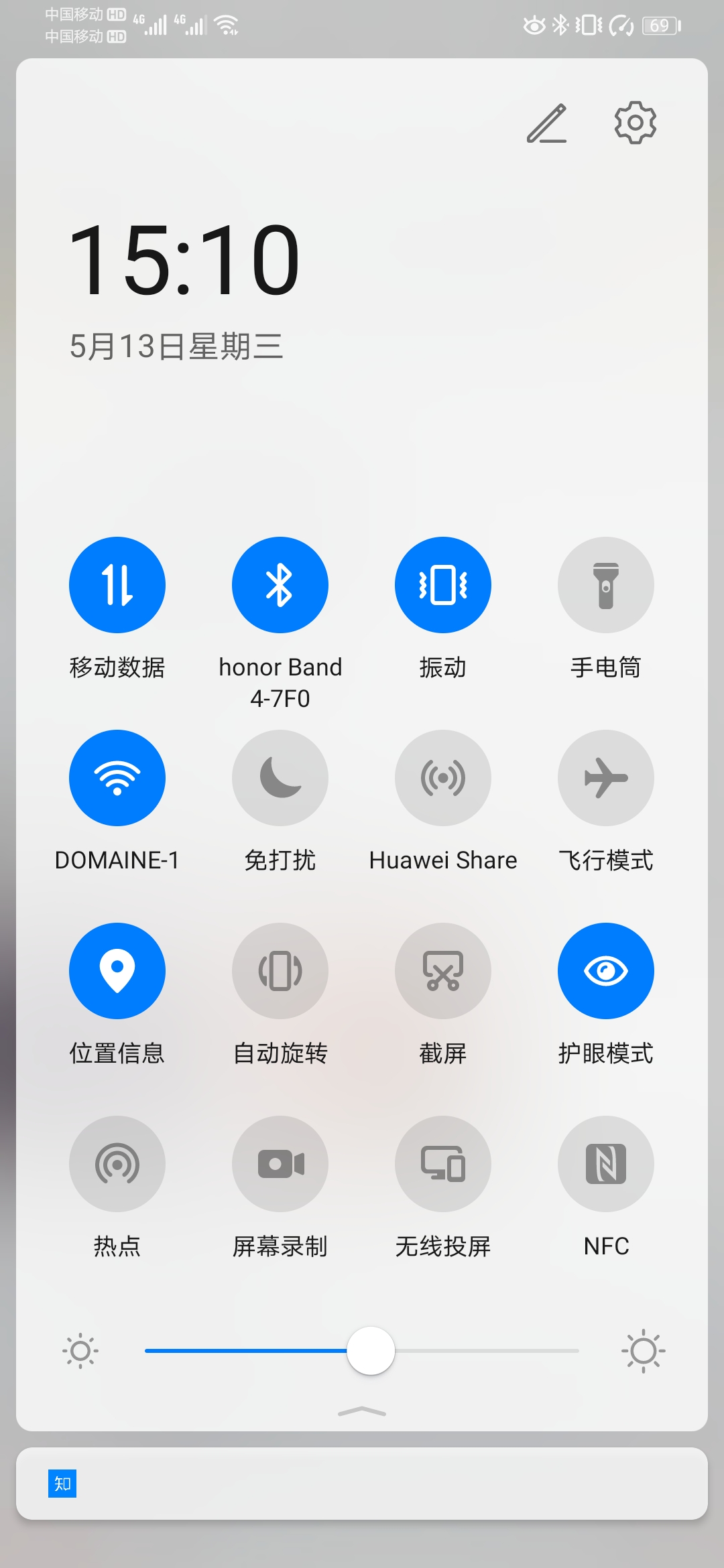
Task: Edit the quick settings tiles with the pencil icon
Action: click(547, 123)
